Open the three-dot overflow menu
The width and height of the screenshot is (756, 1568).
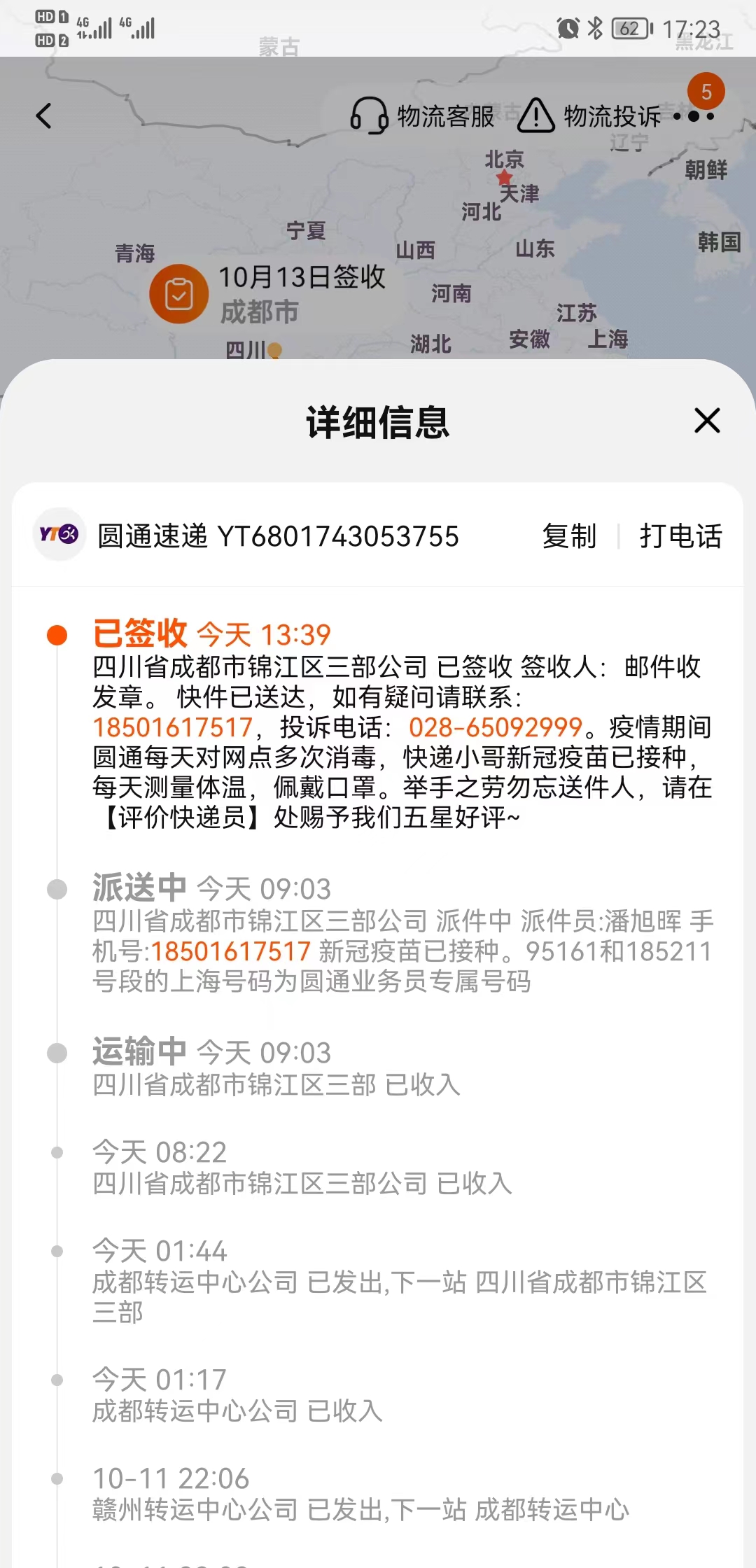(x=694, y=116)
